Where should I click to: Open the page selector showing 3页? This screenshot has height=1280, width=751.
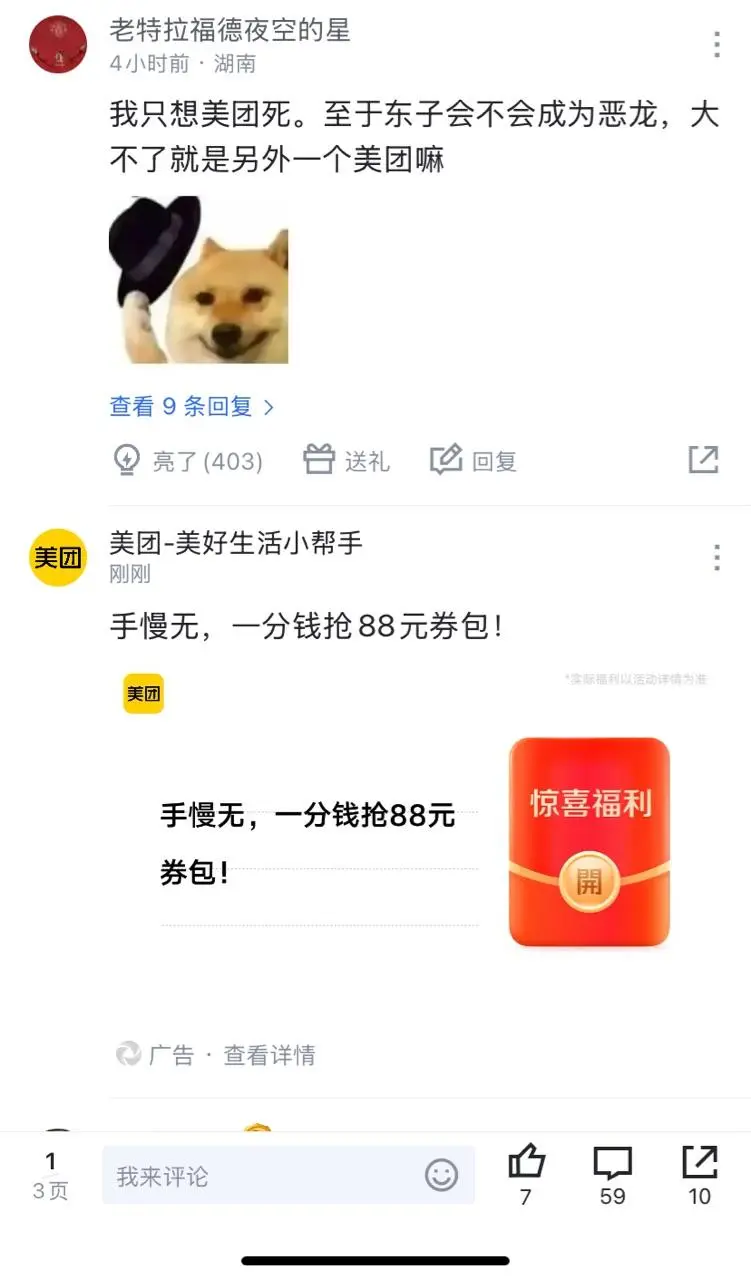[50, 1176]
